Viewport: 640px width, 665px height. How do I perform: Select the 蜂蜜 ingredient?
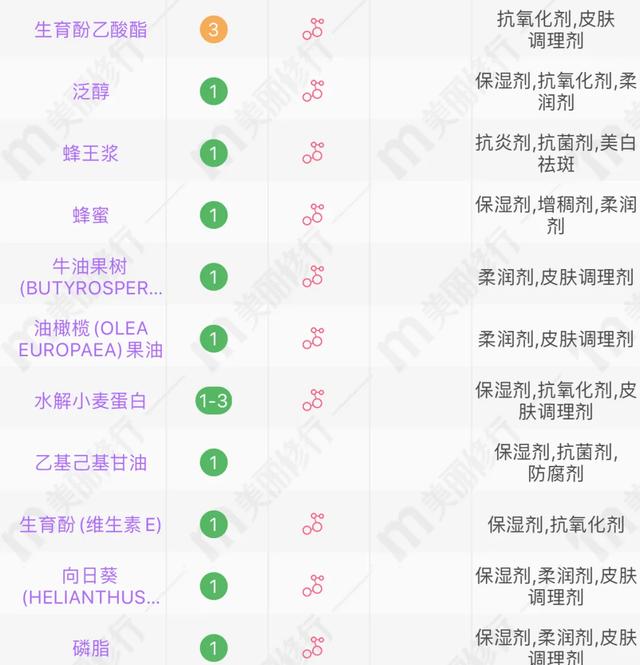(90, 215)
